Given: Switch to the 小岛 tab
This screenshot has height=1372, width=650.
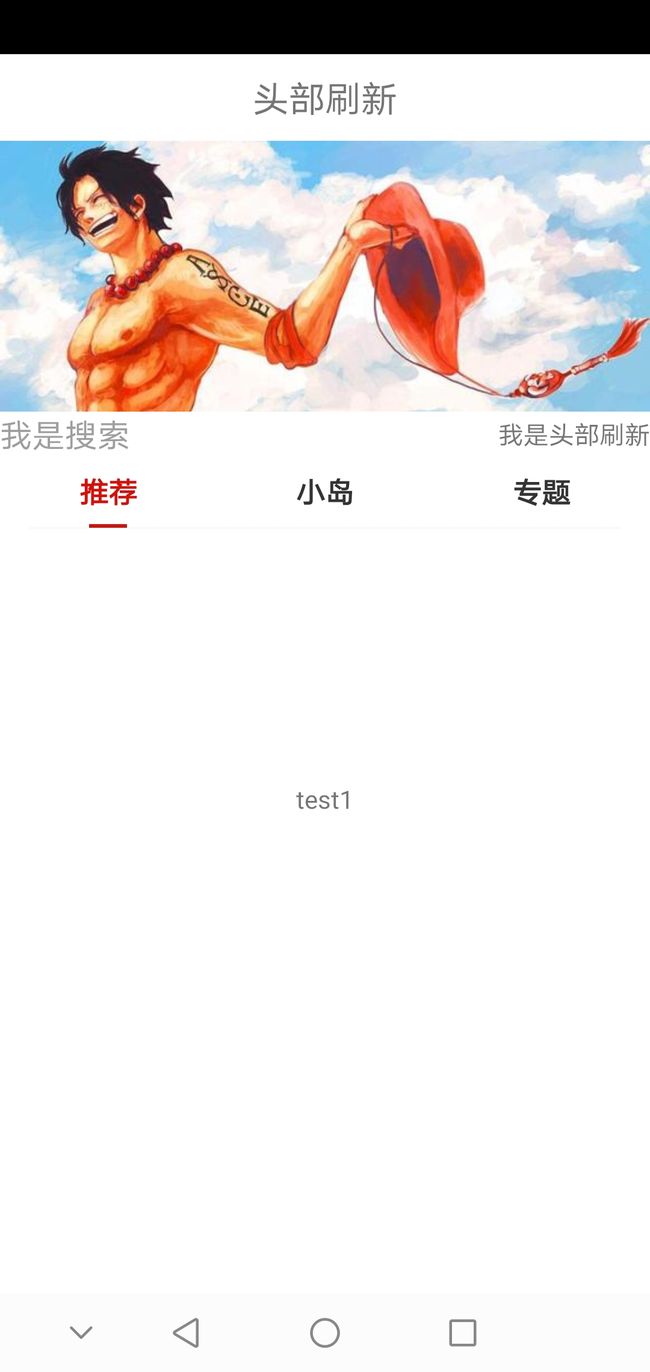Looking at the screenshot, I should (x=325, y=492).
